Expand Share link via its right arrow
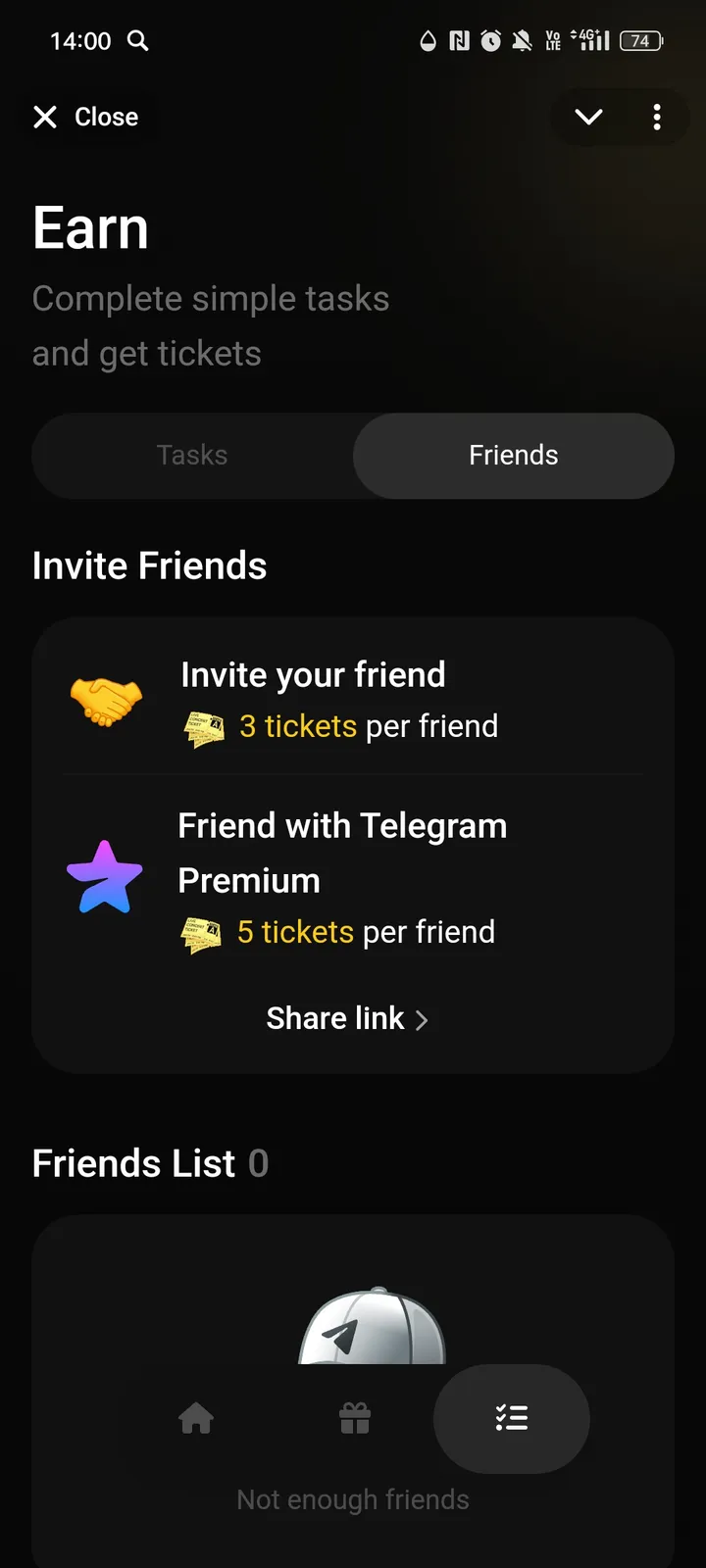The height and width of the screenshot is (1568, 706). pyautogui.click(x=422, y=1019)
